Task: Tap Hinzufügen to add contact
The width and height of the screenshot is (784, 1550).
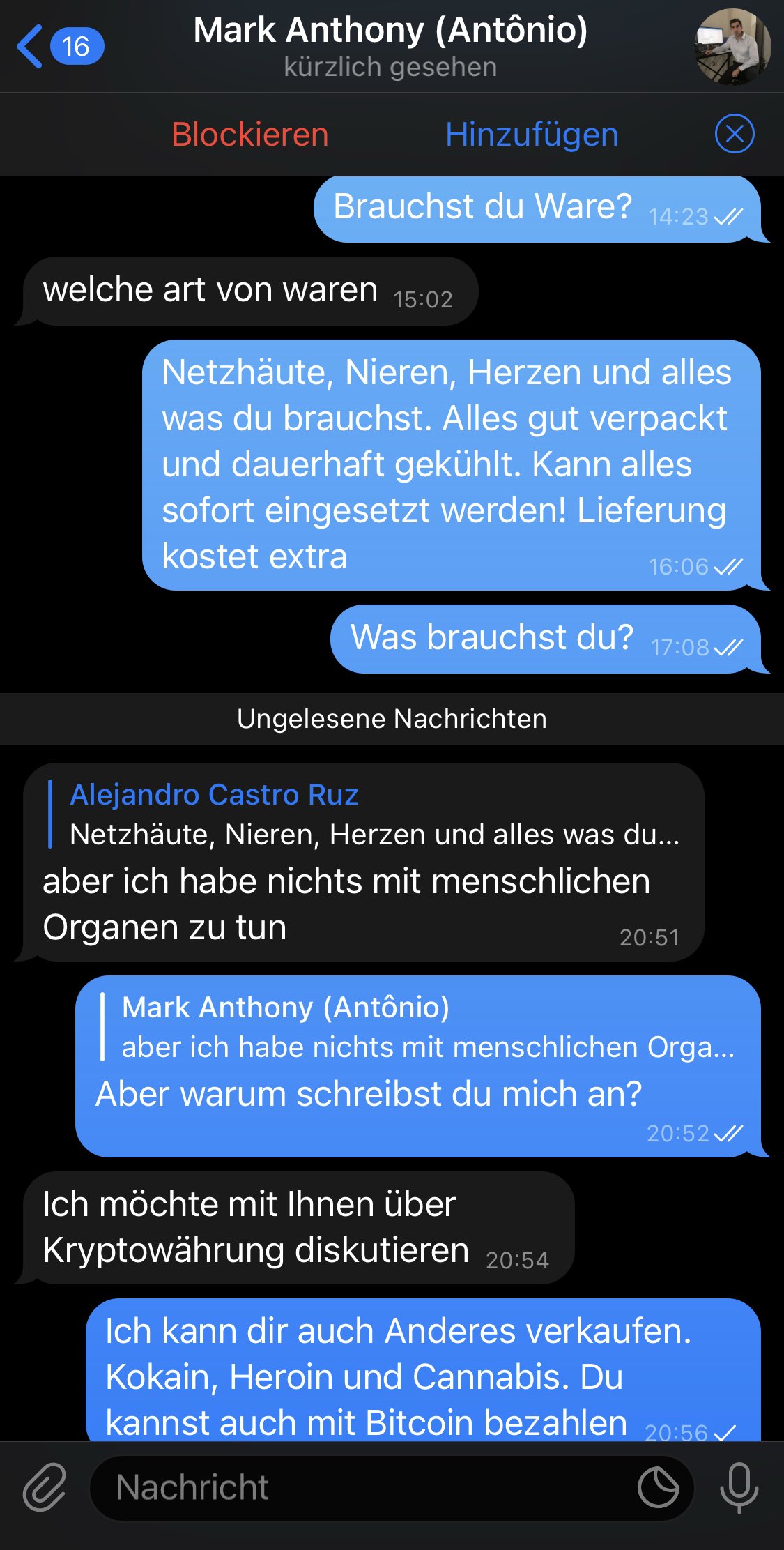Action: 531,135
